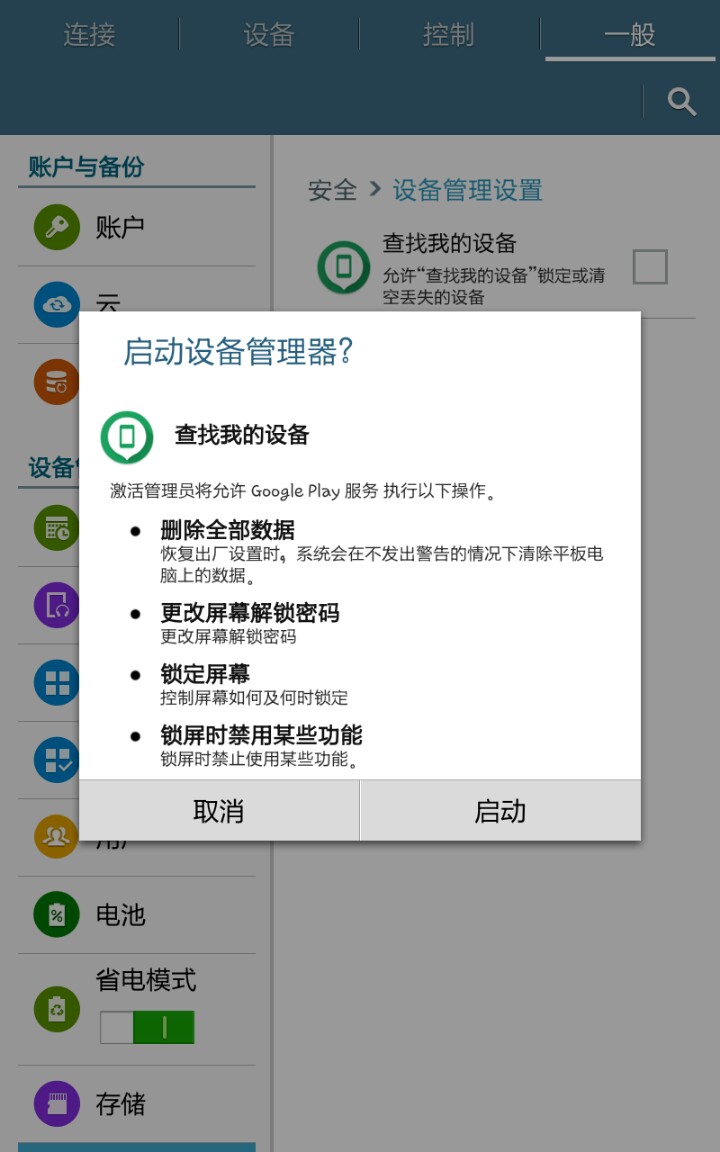Switch to the 控制 tab
The image size is (720, 1152).
[448, 35]
